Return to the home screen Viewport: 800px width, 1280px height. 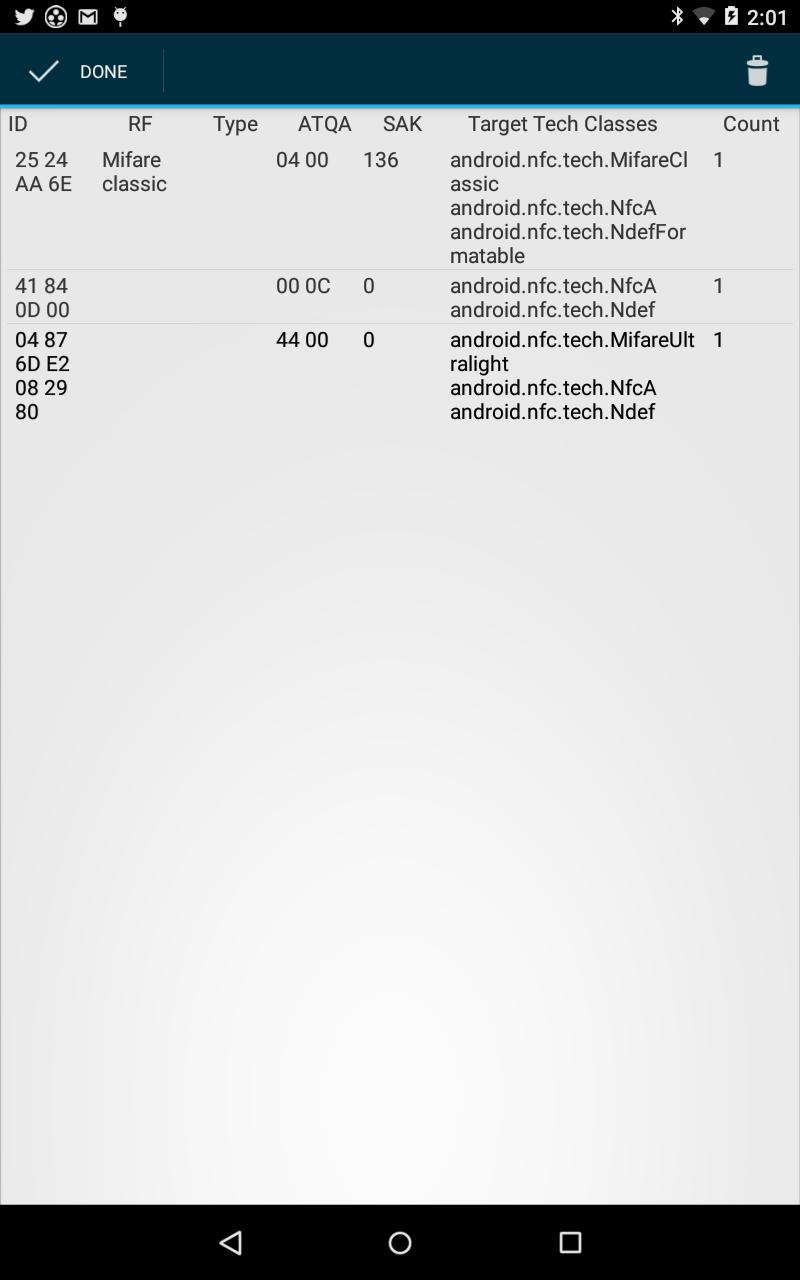tap(400, 1242)
